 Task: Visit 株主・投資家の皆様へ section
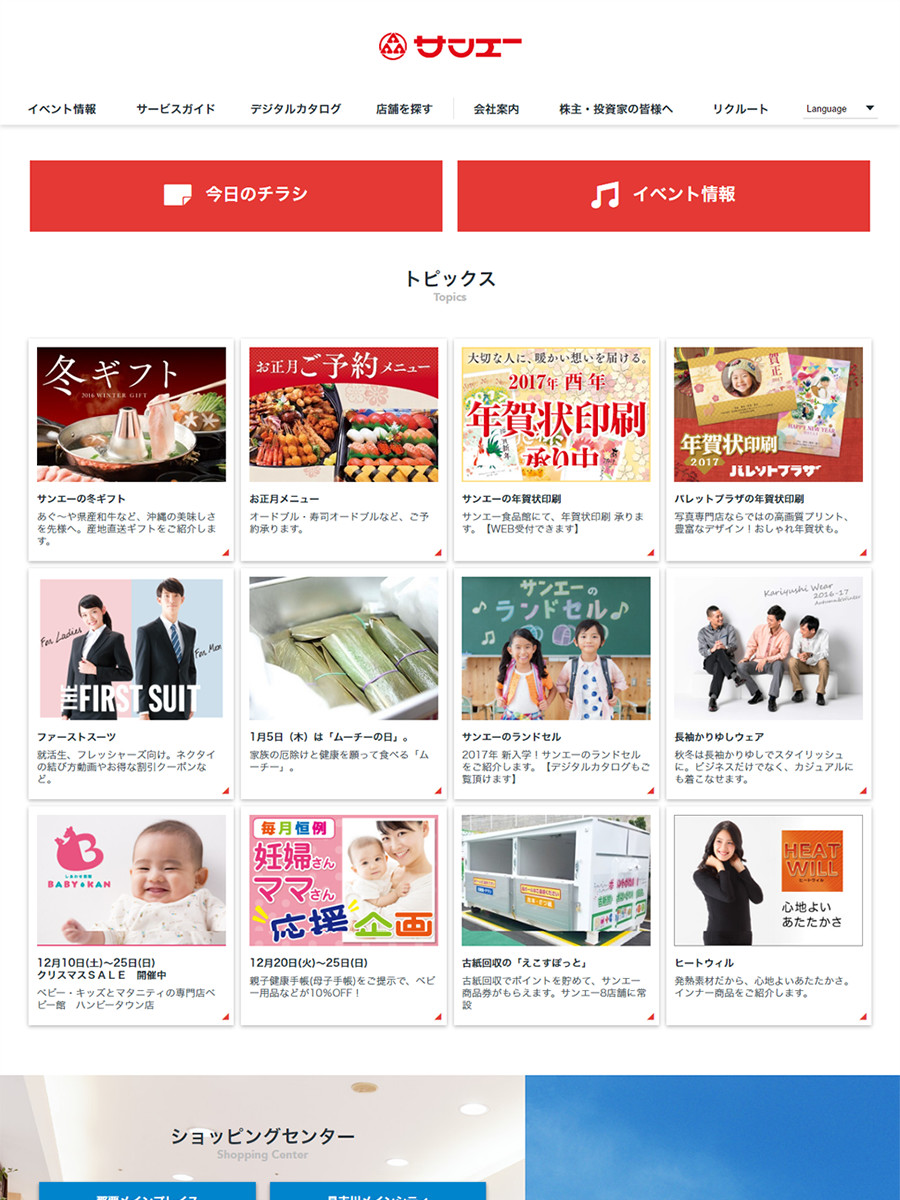coord(615,109)
